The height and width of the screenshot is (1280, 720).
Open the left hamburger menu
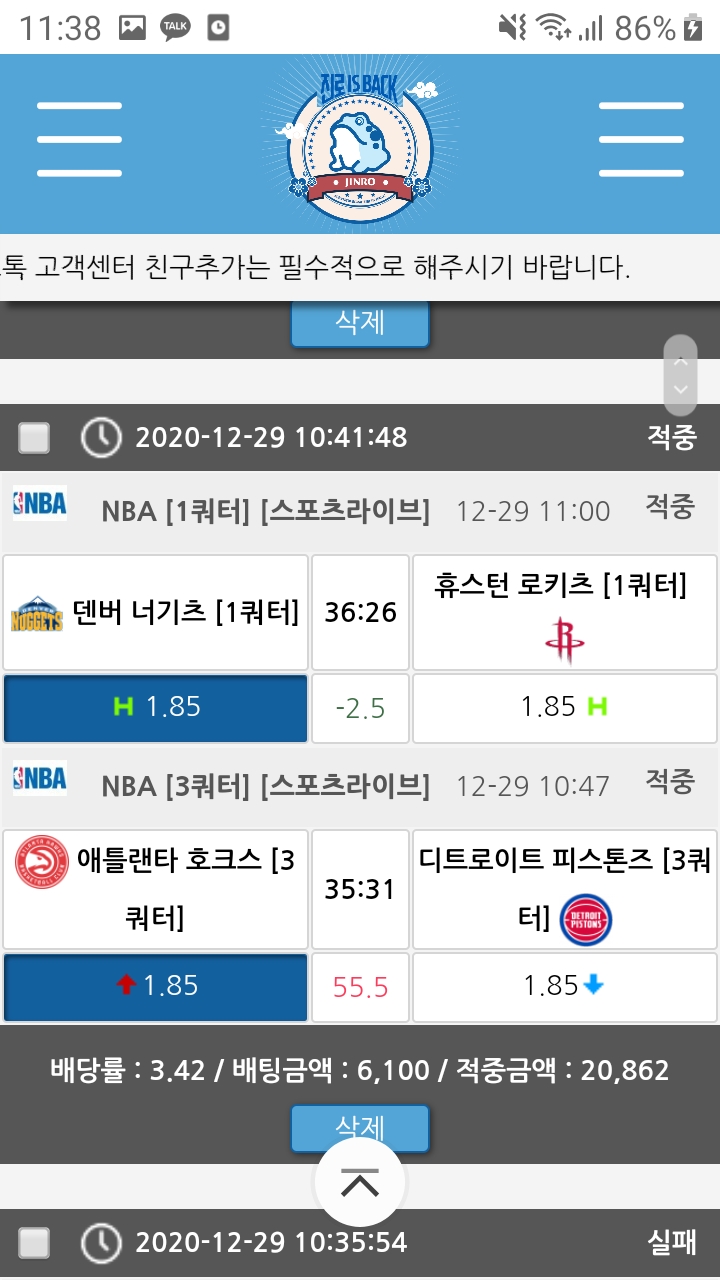pos(79,140)
